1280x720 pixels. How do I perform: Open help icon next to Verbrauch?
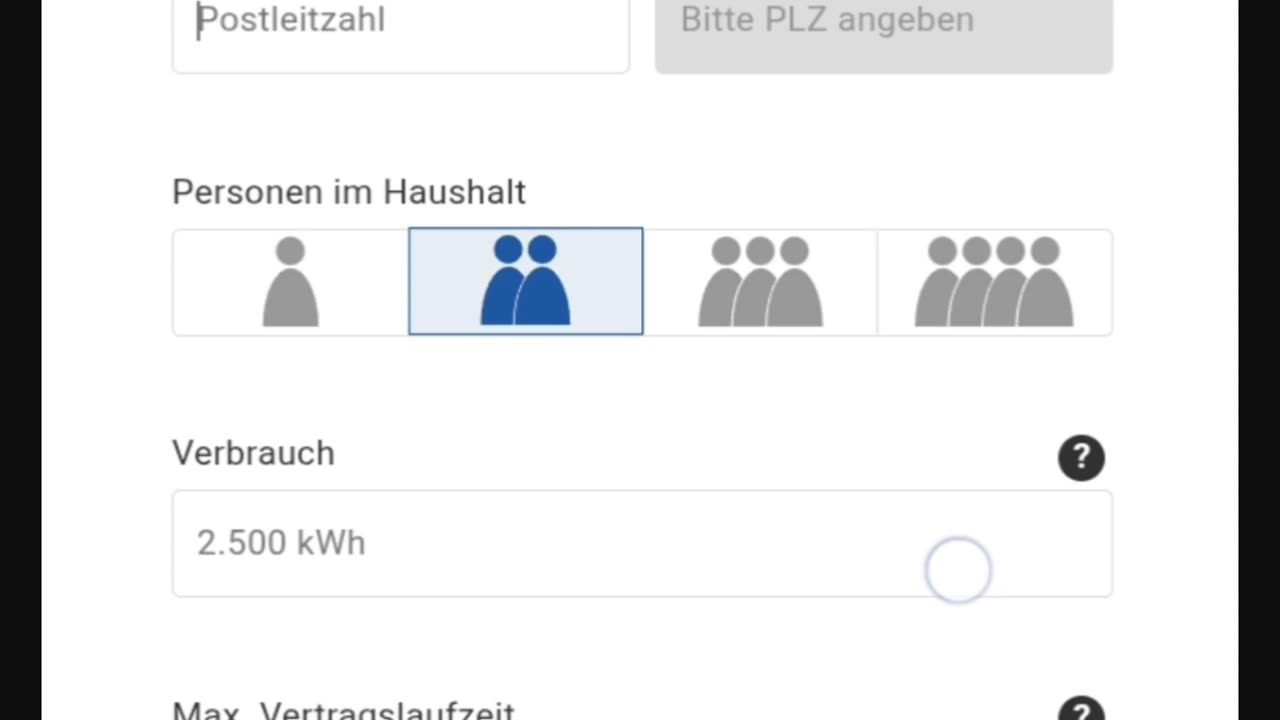coord(1081,458)
